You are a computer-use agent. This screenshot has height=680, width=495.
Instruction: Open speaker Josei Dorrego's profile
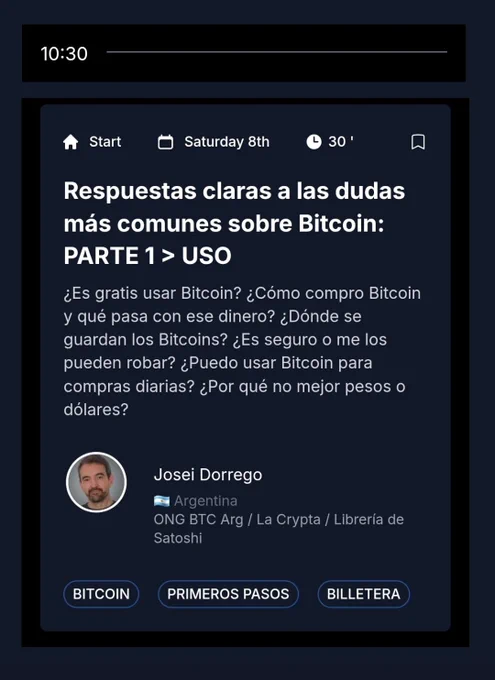point(208,474)
